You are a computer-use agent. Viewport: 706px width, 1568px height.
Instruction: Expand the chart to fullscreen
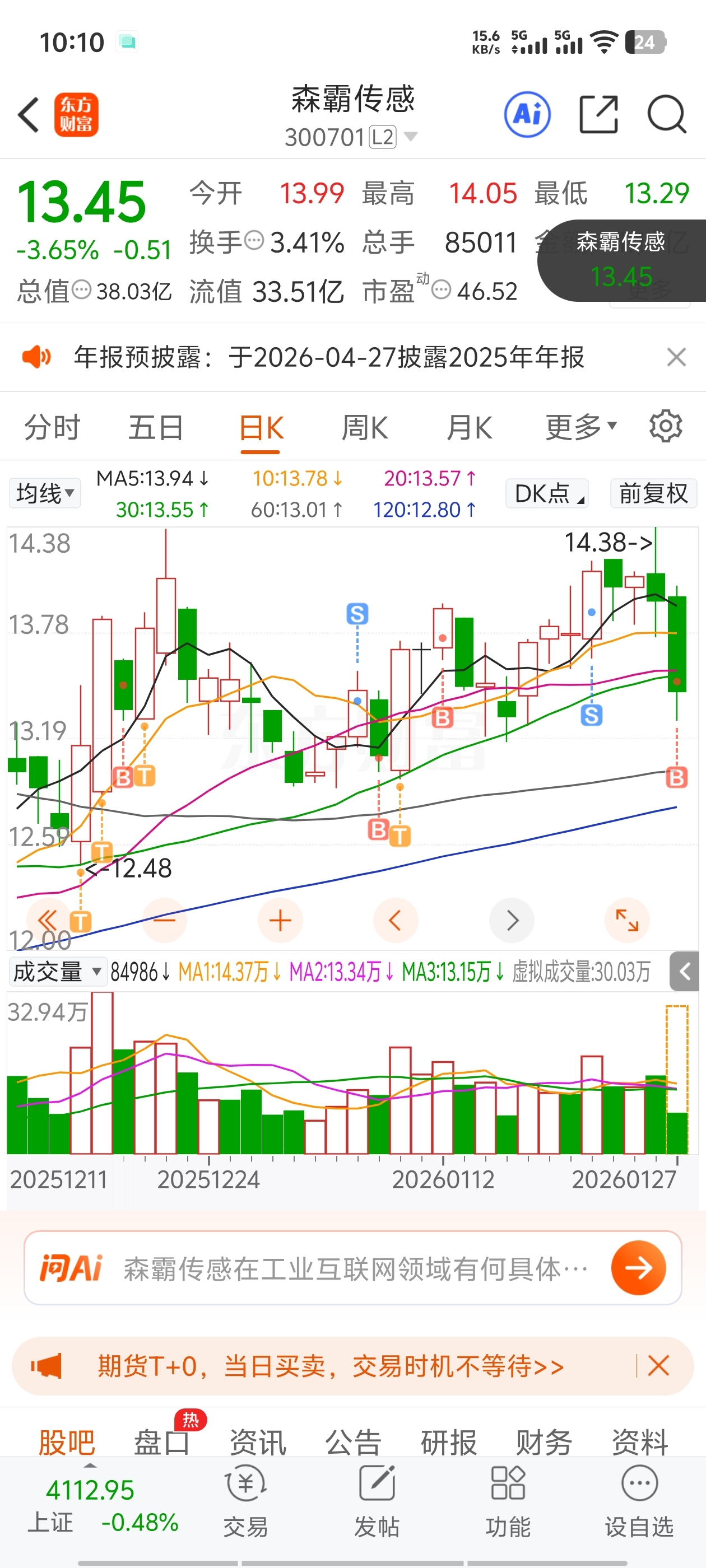point(627,920)
